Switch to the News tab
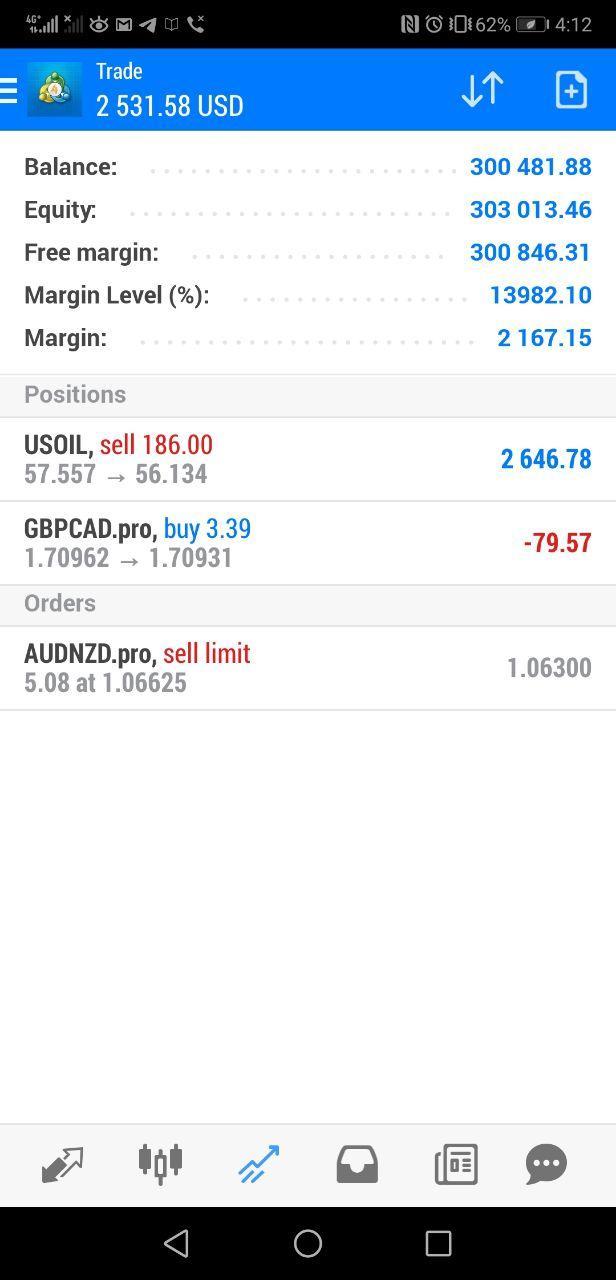The image size is (616, 1280). 455,1164
